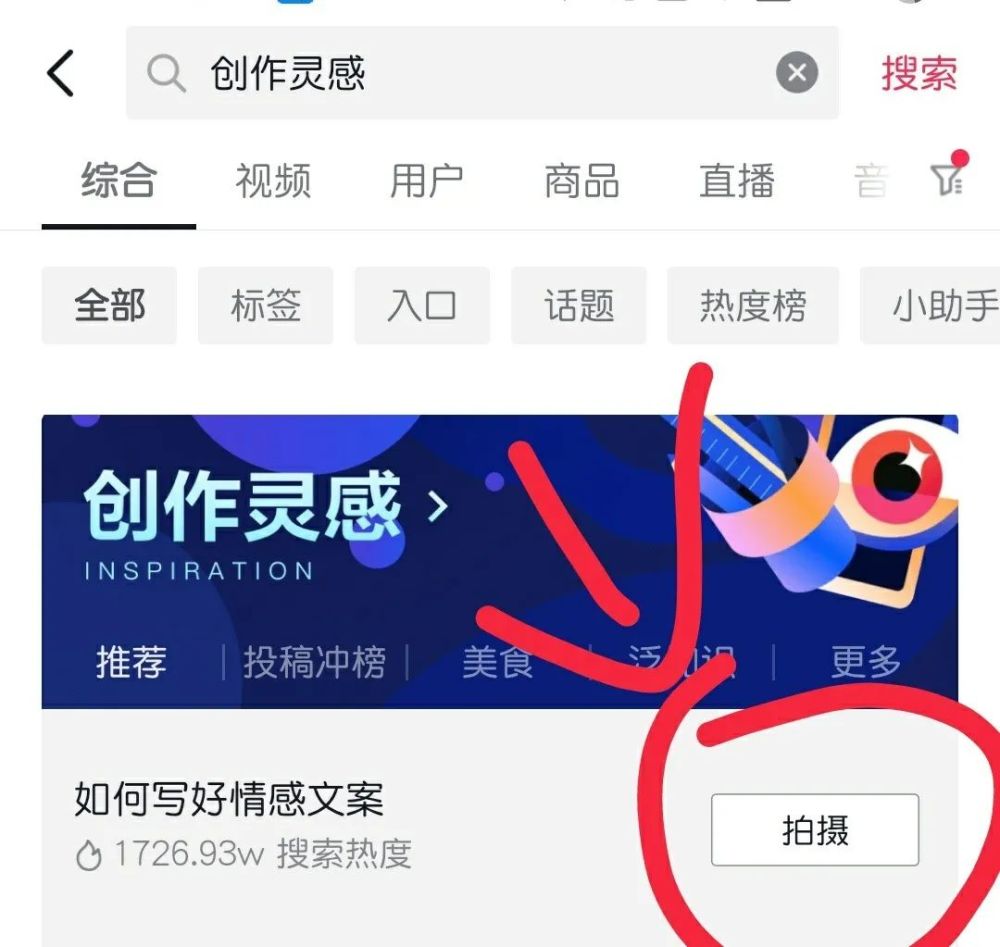Switch to 投稿冲榜 in the banner
Screen dimensions: 1000x947
coord(314,662)
